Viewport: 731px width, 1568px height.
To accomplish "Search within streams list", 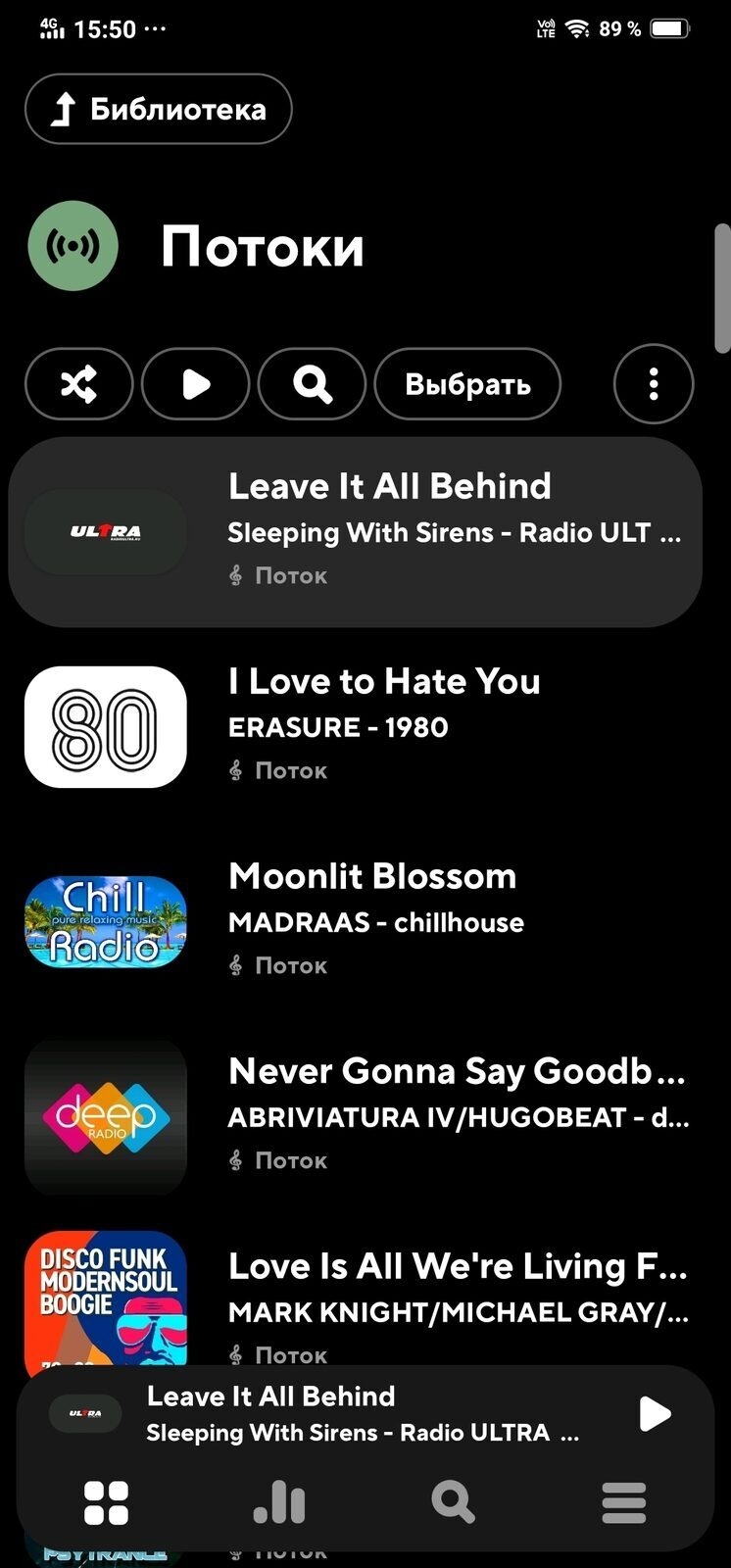I will pyautogui.click(x=312, y=384).
